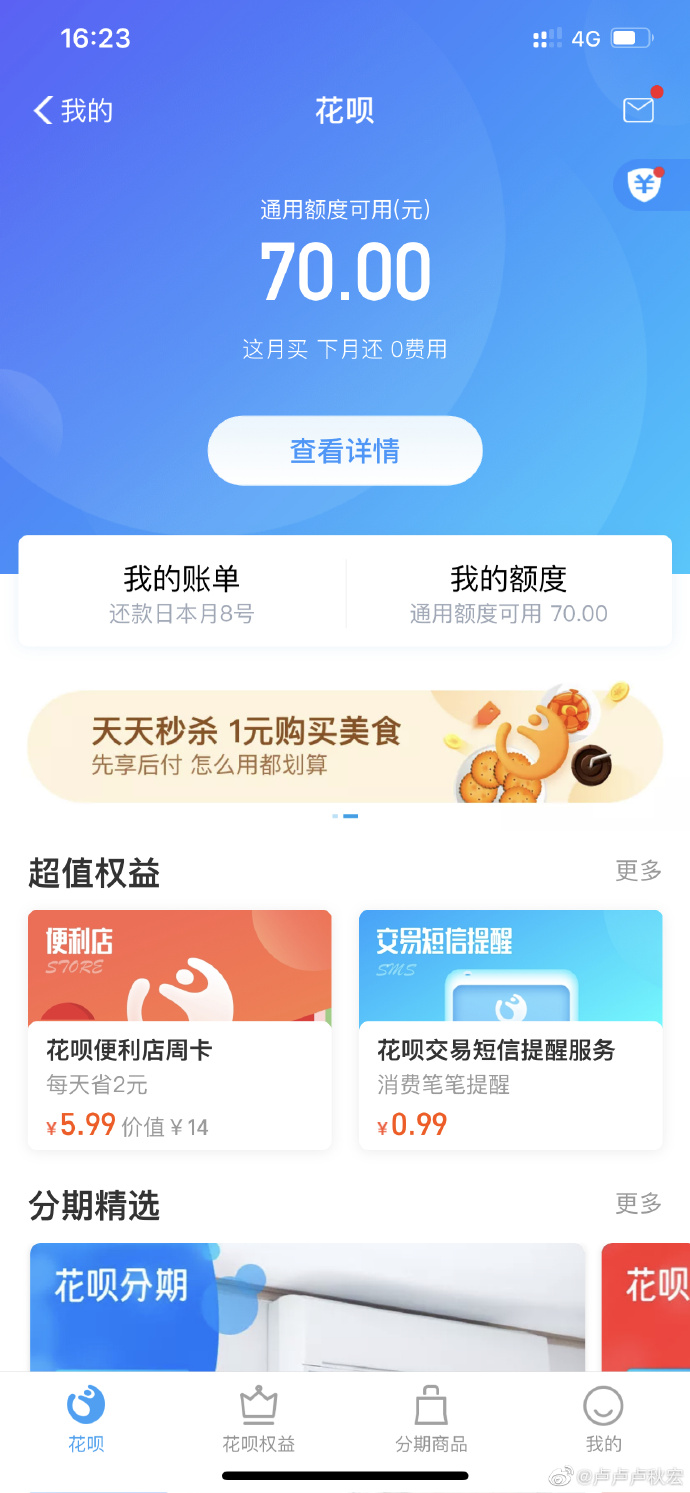
Task: Select the 花呗 bottom tab
Action: [86, 1418]
